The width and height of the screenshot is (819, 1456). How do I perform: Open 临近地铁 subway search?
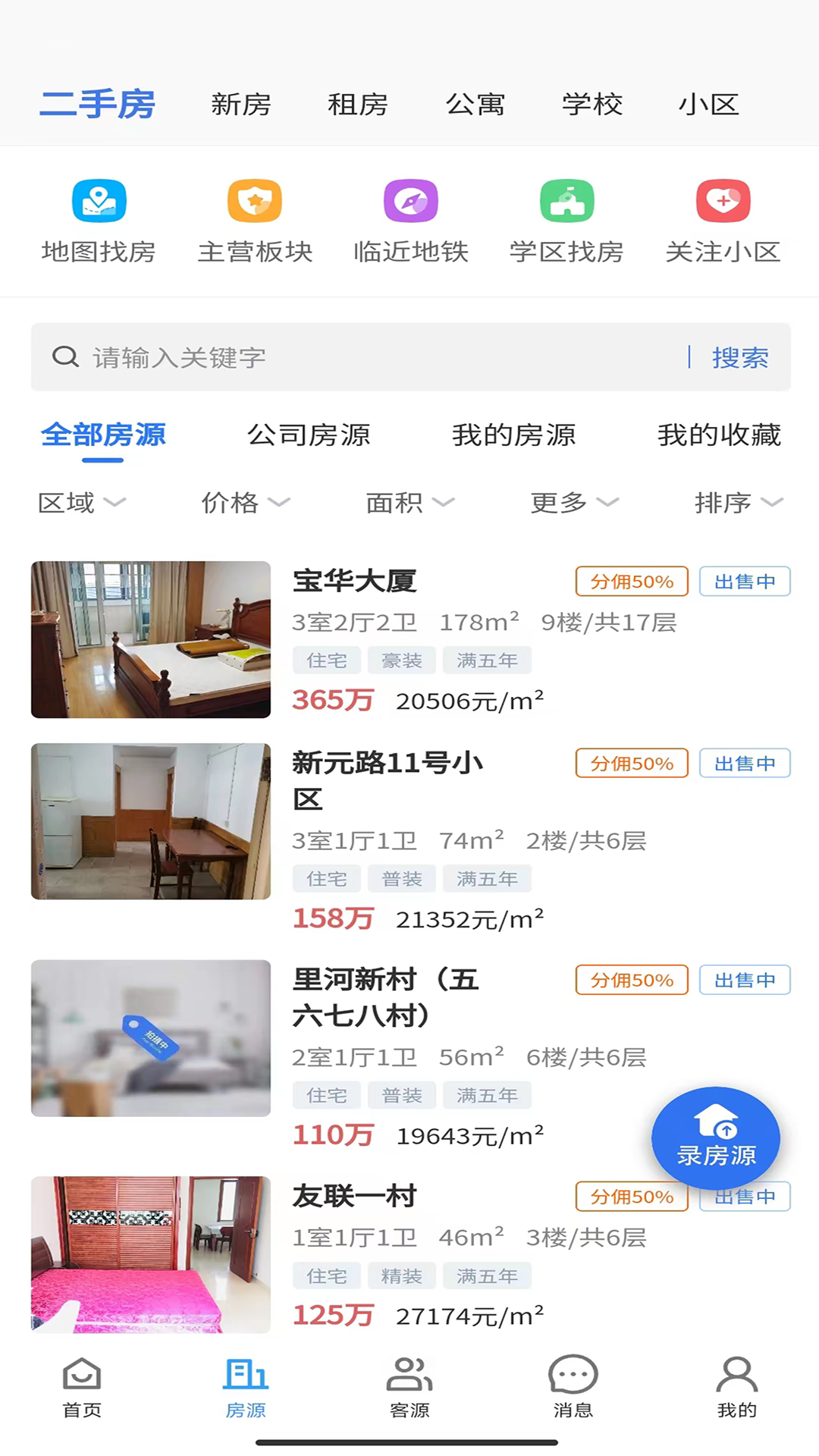pos(410,220)
